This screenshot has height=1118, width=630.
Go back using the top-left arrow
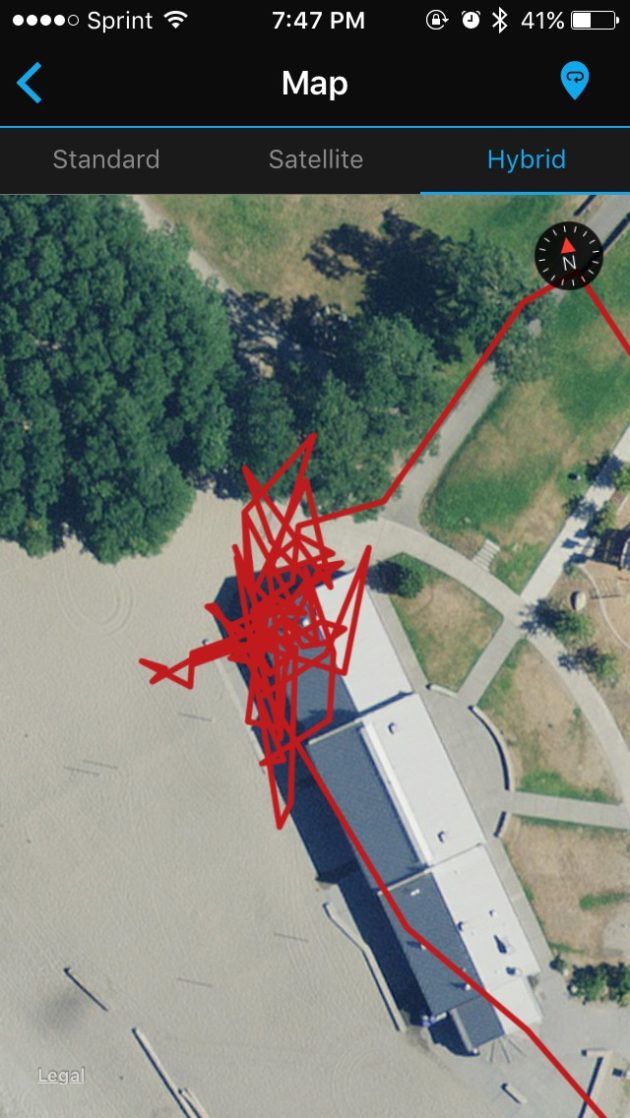(29, 83)
